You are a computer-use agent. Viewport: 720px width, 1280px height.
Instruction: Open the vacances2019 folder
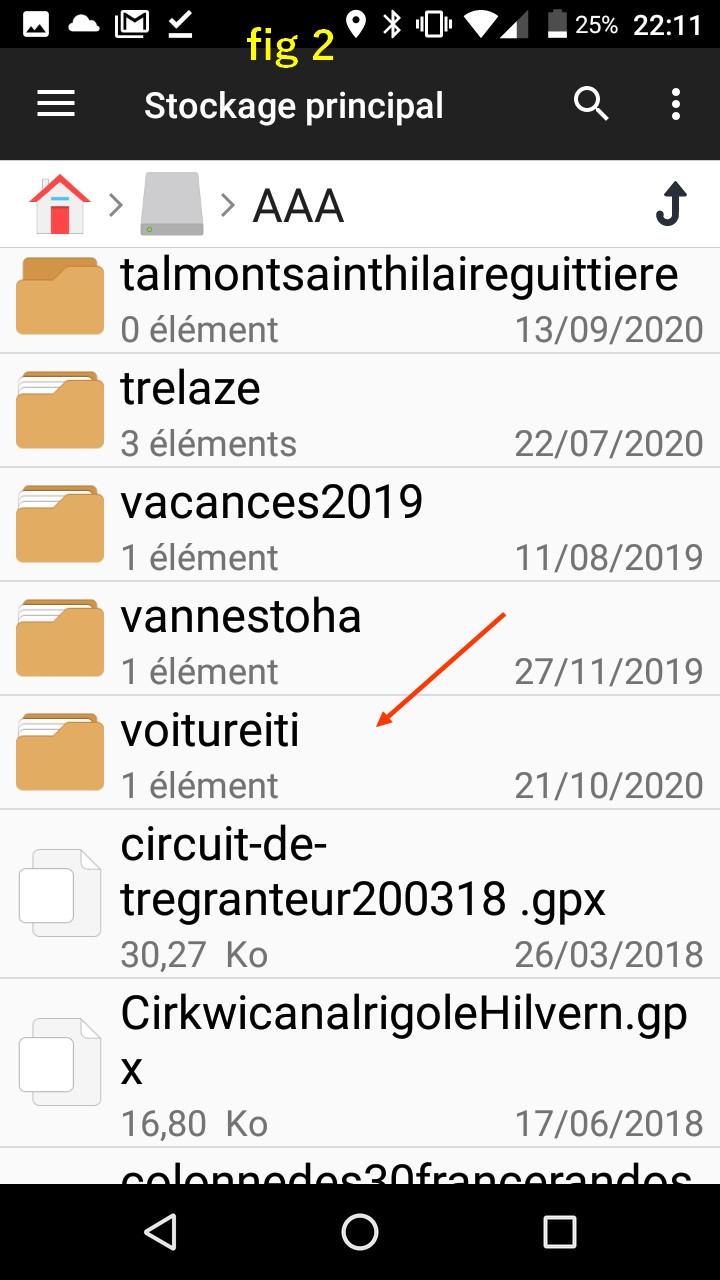360,525
